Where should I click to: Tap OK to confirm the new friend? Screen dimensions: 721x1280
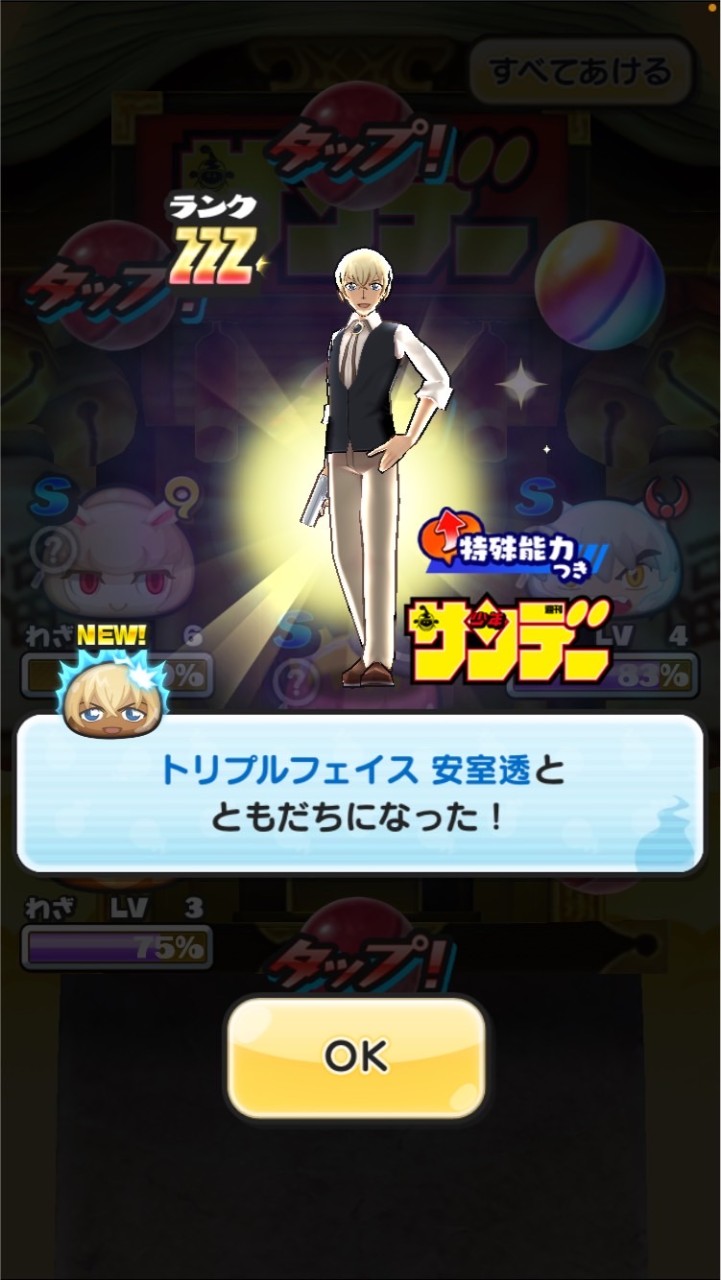356,1056
